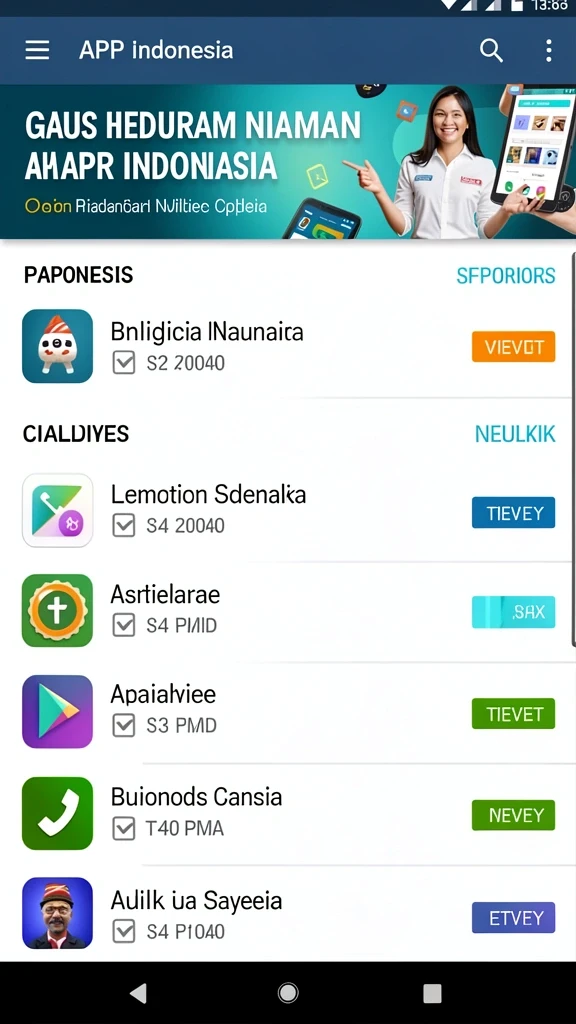Tap NEVEY button for Buionods Cansia

(x=513, y=815)
